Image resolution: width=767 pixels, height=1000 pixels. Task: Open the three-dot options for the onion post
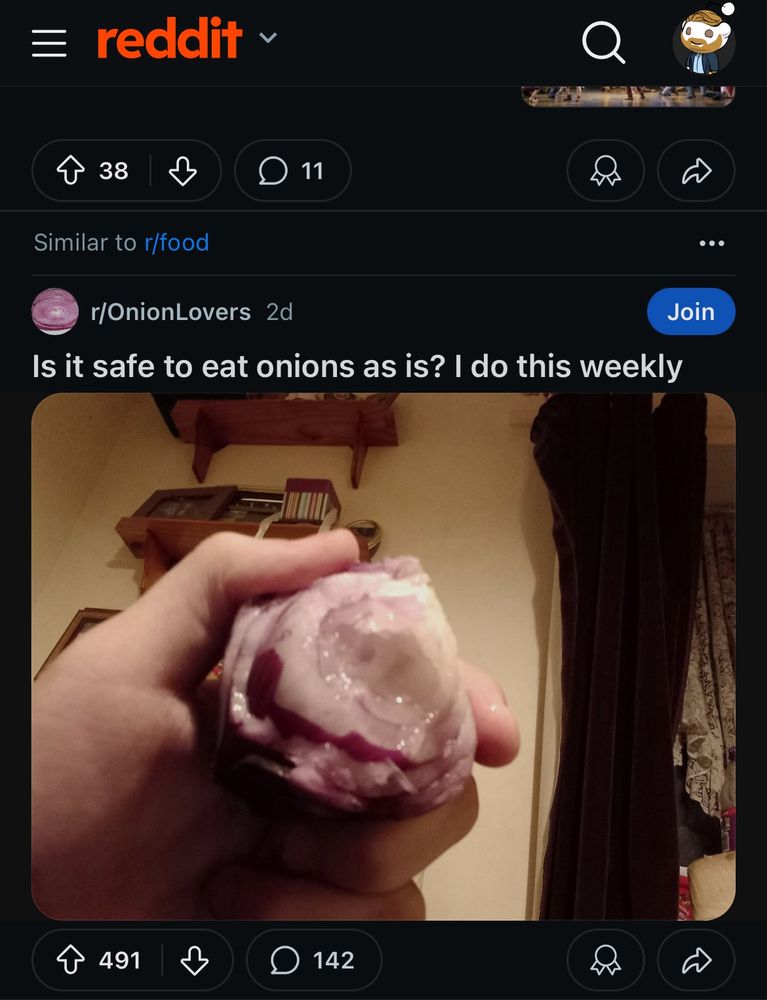tap(711, 242)
